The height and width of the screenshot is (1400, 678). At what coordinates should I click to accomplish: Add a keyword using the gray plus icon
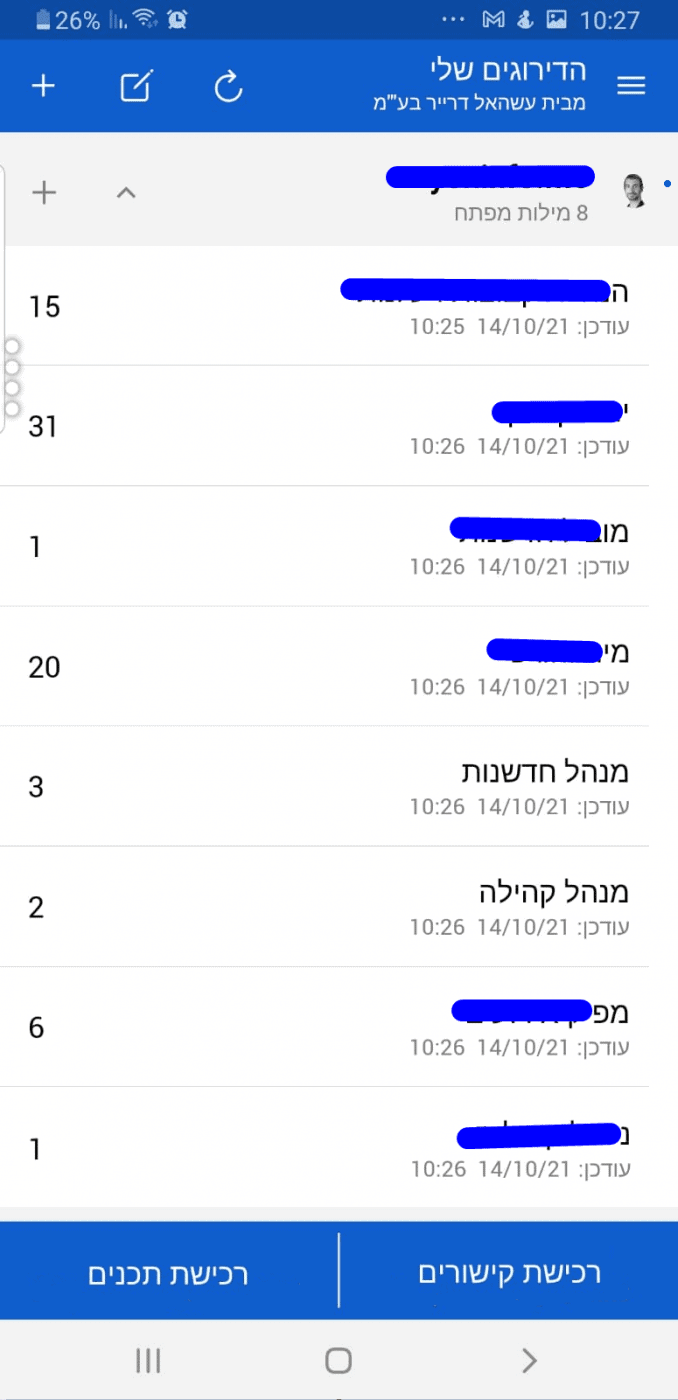click(x=44, y=192)
